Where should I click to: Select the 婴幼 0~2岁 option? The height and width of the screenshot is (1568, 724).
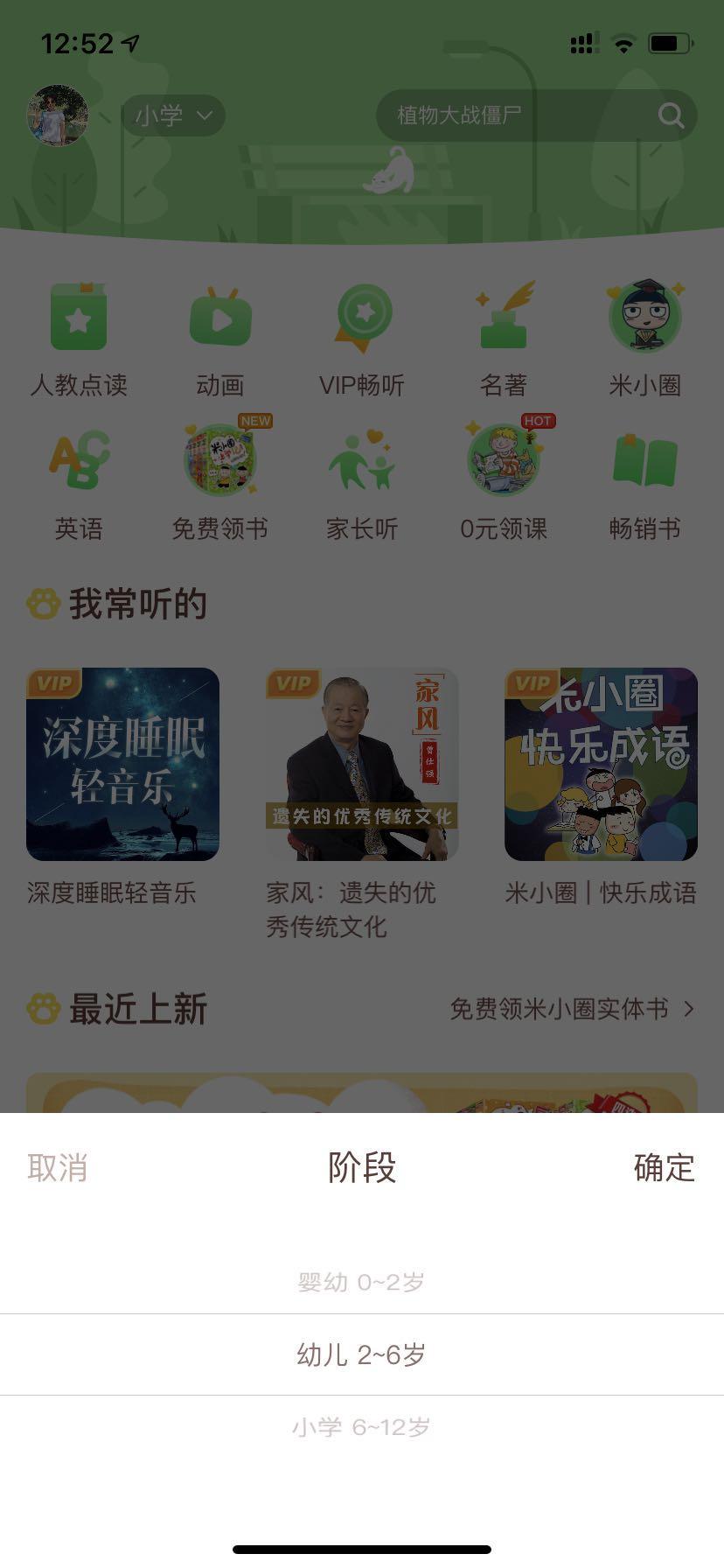click(x=361, y=1283)
